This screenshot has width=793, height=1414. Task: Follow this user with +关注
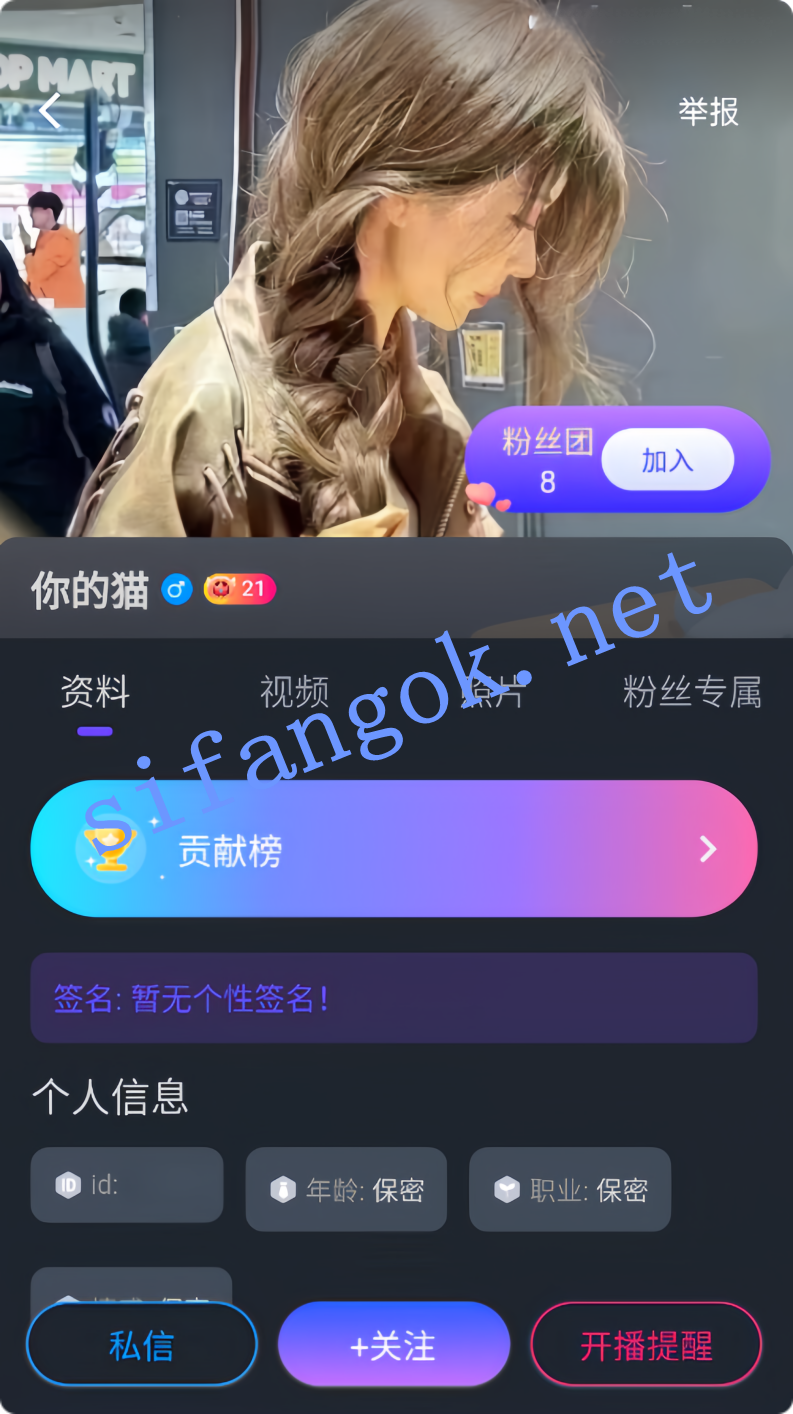tap(394, 1345)
